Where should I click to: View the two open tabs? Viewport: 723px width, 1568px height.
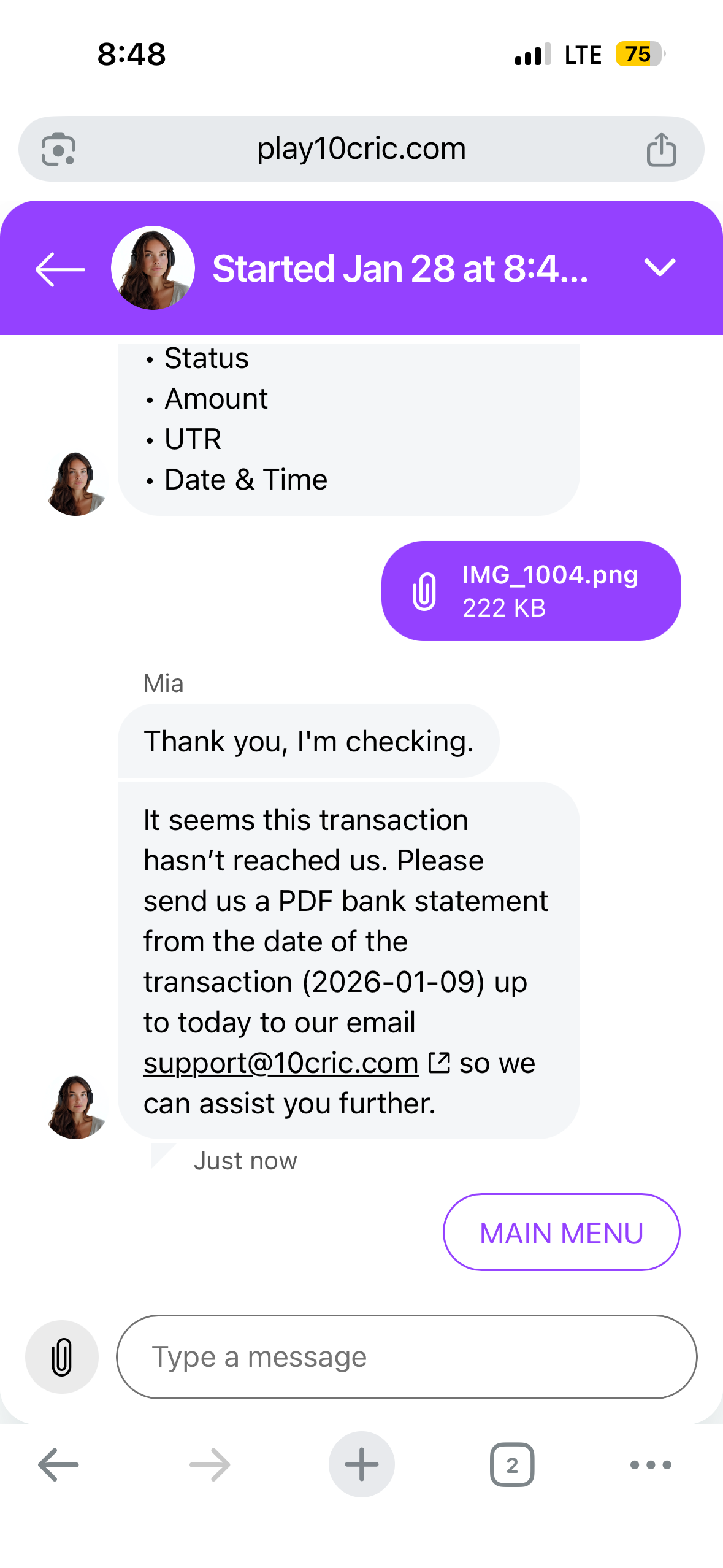512,1465
